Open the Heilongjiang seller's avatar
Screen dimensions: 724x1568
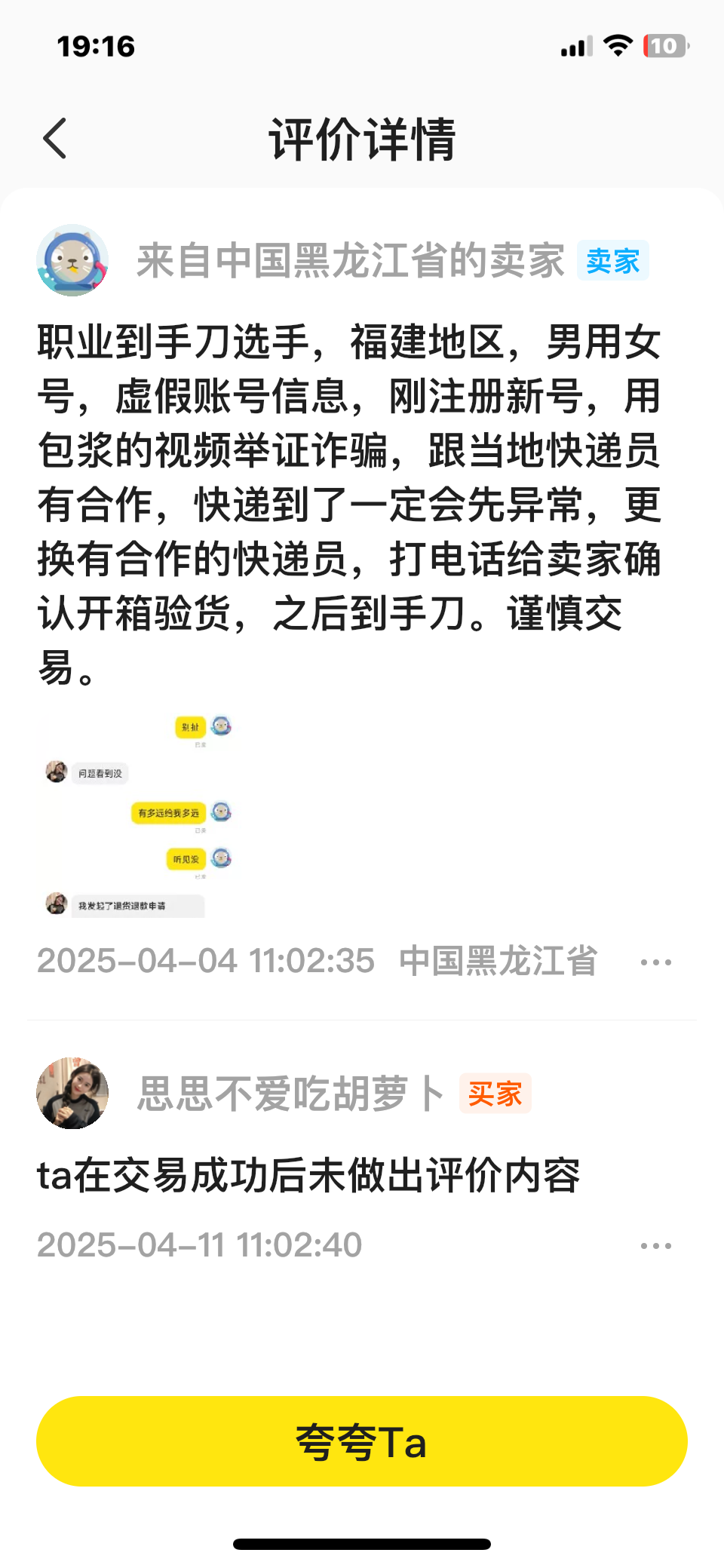(72, 260)
